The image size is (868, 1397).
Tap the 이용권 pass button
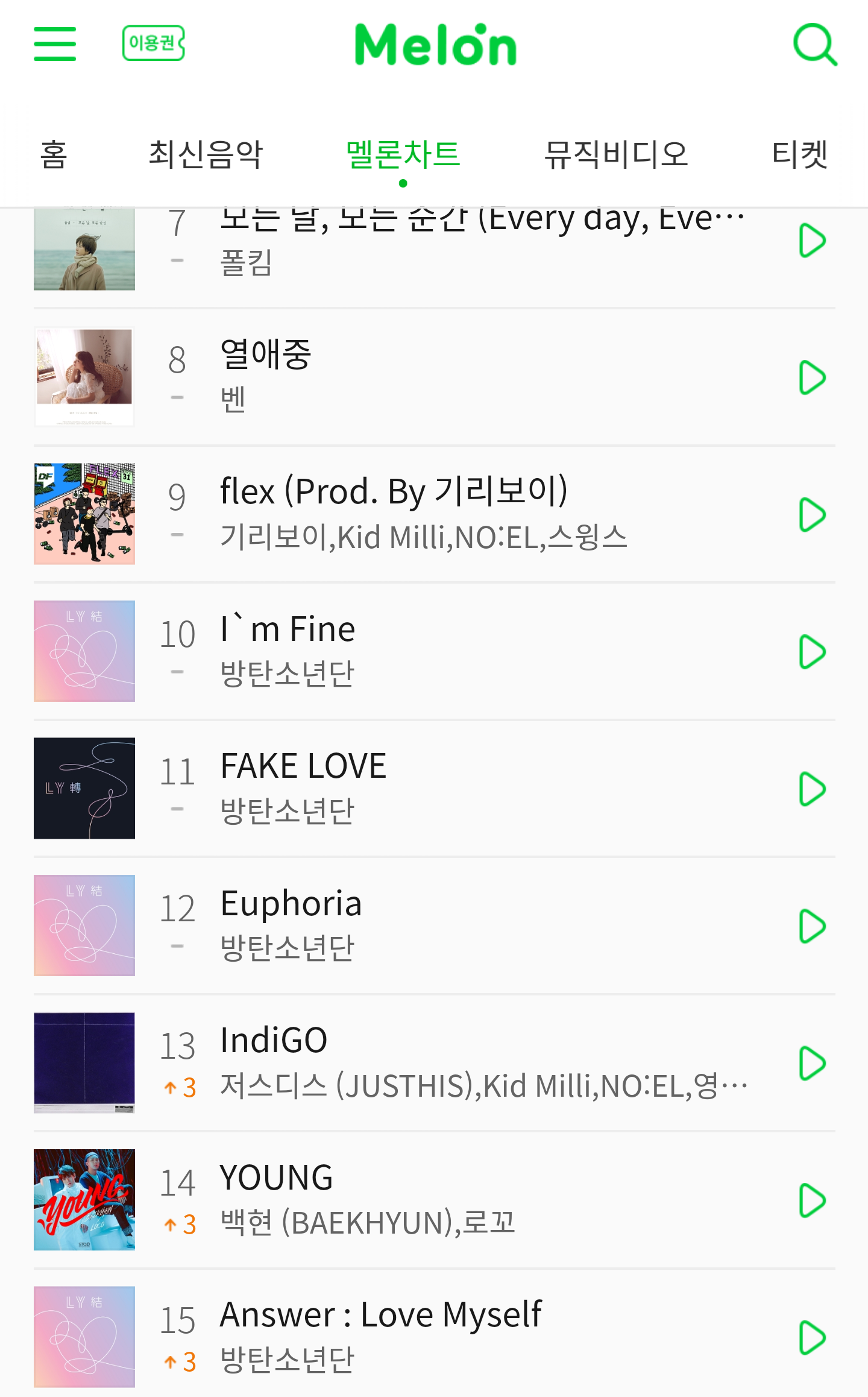tap(153, 43)
